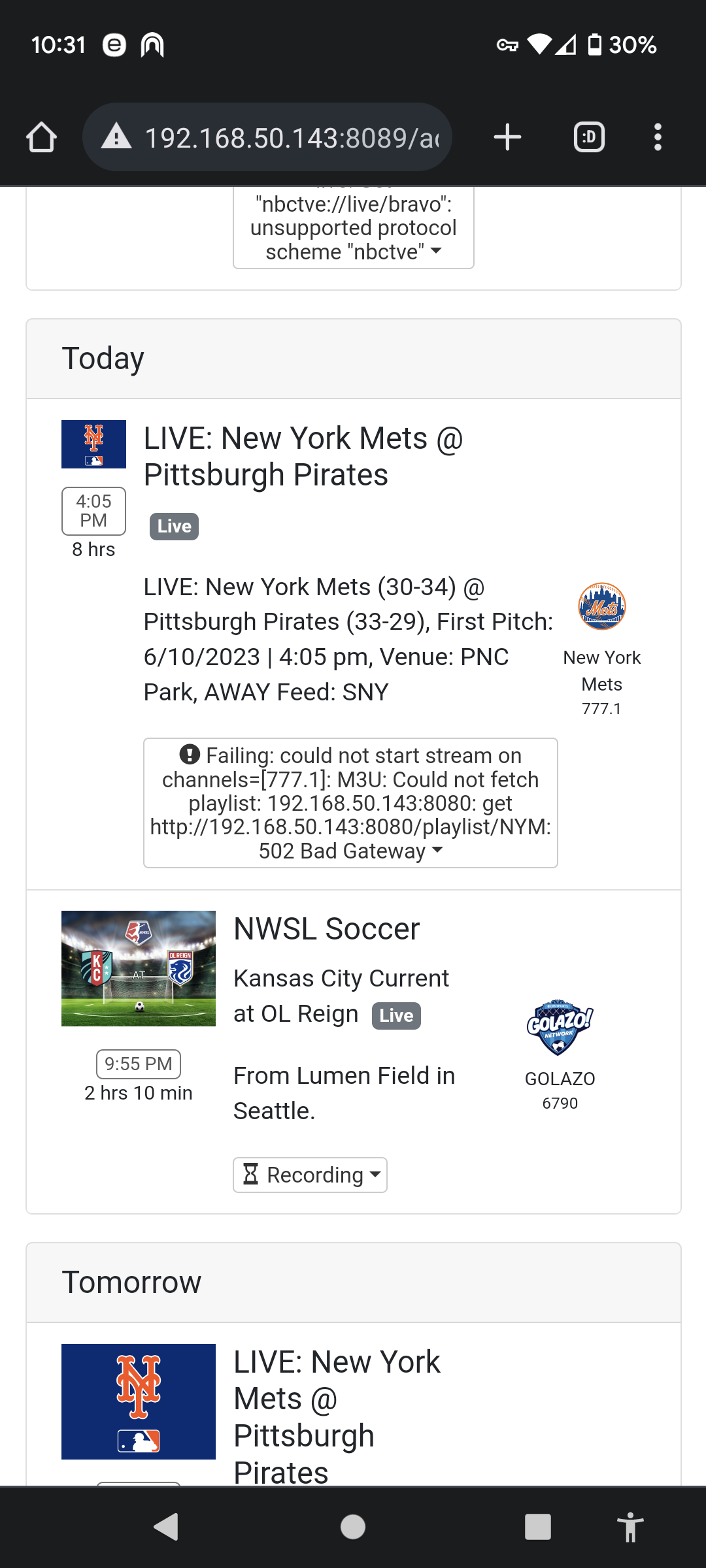Open recent apps from navigation bar
Image resolution: width=706 pixels, height=1568 pixels.
537,1527
